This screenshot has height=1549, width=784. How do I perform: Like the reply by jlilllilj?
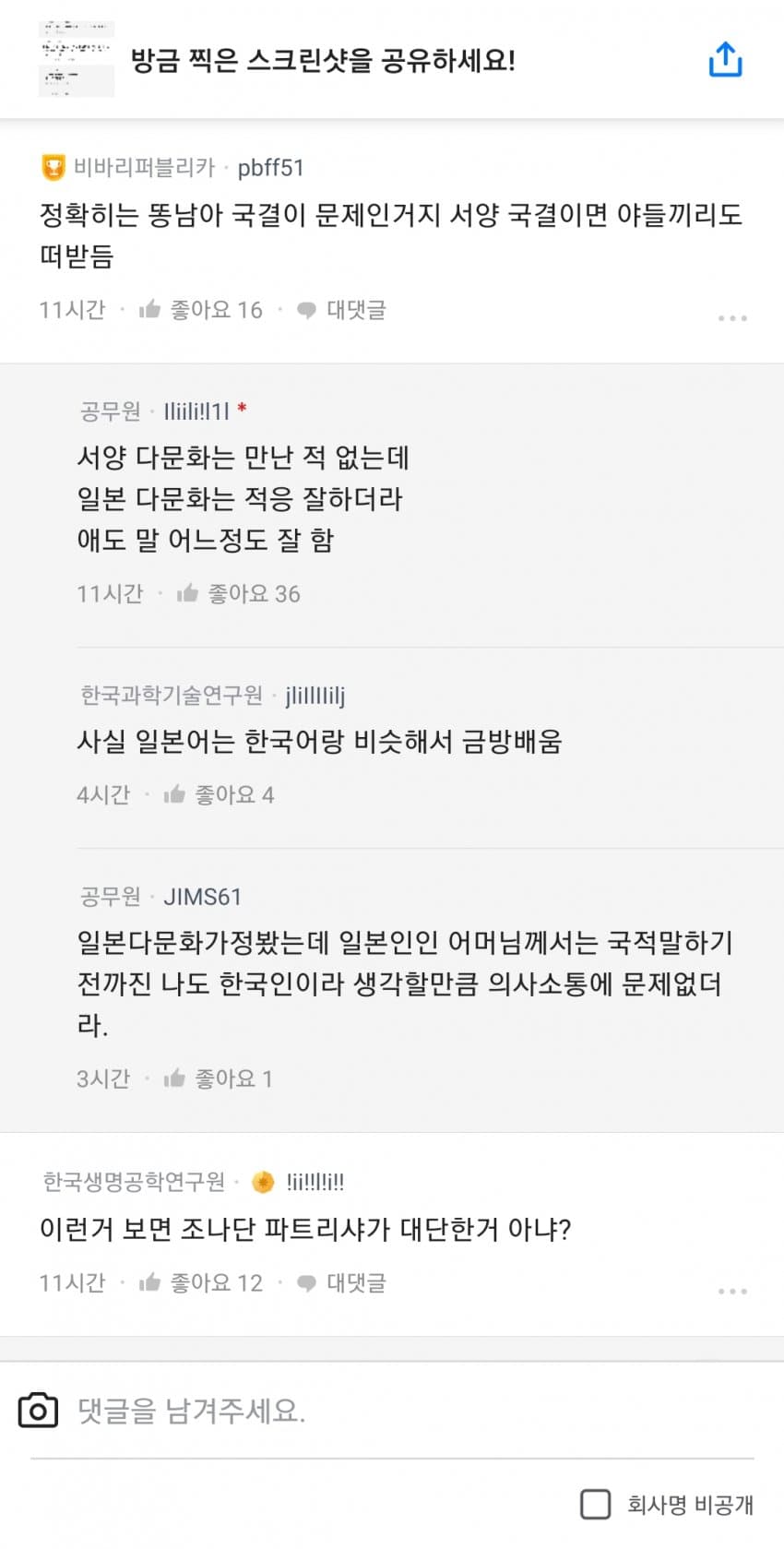point(219,795)
